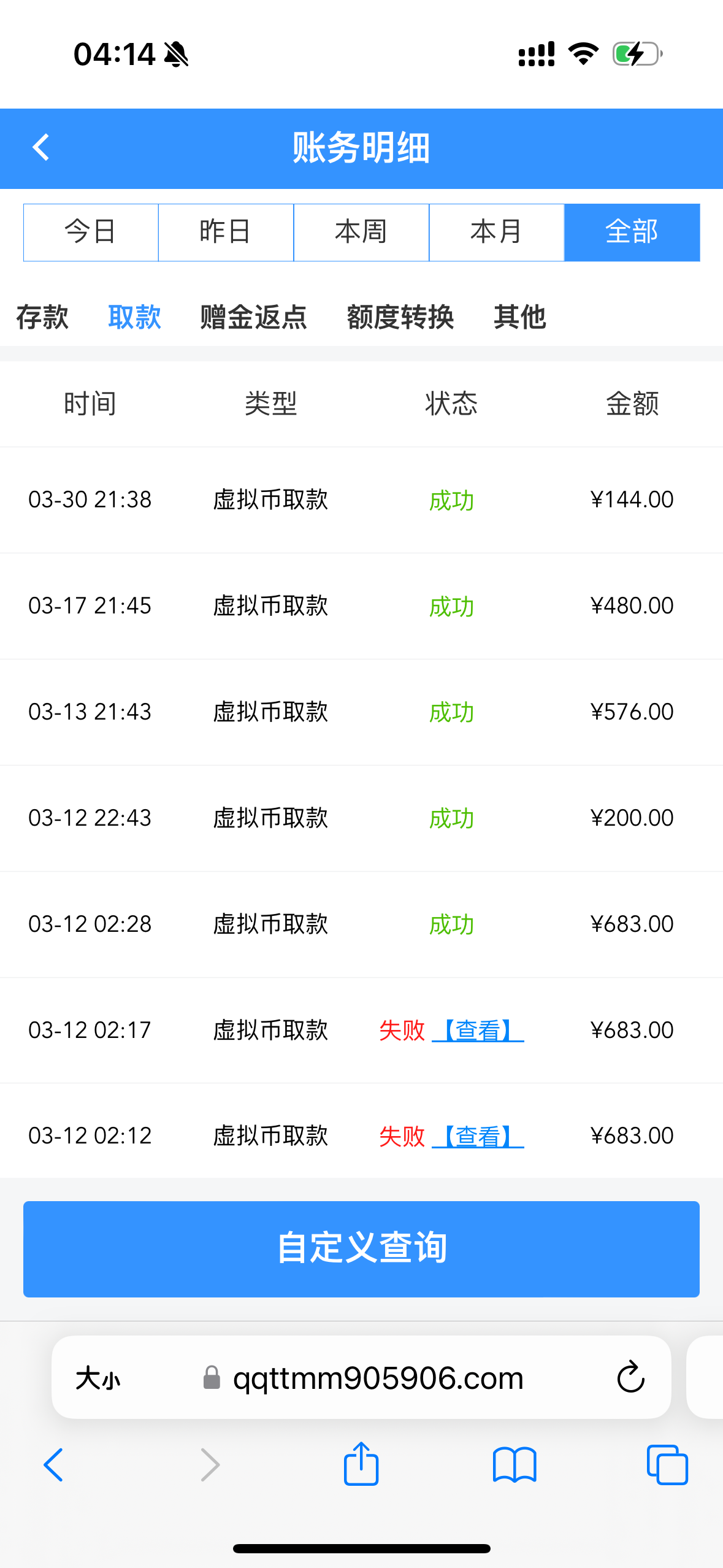The image size is (723, 1568).
Task: Reload the page in the address bar
Action: click(630, 1378)
